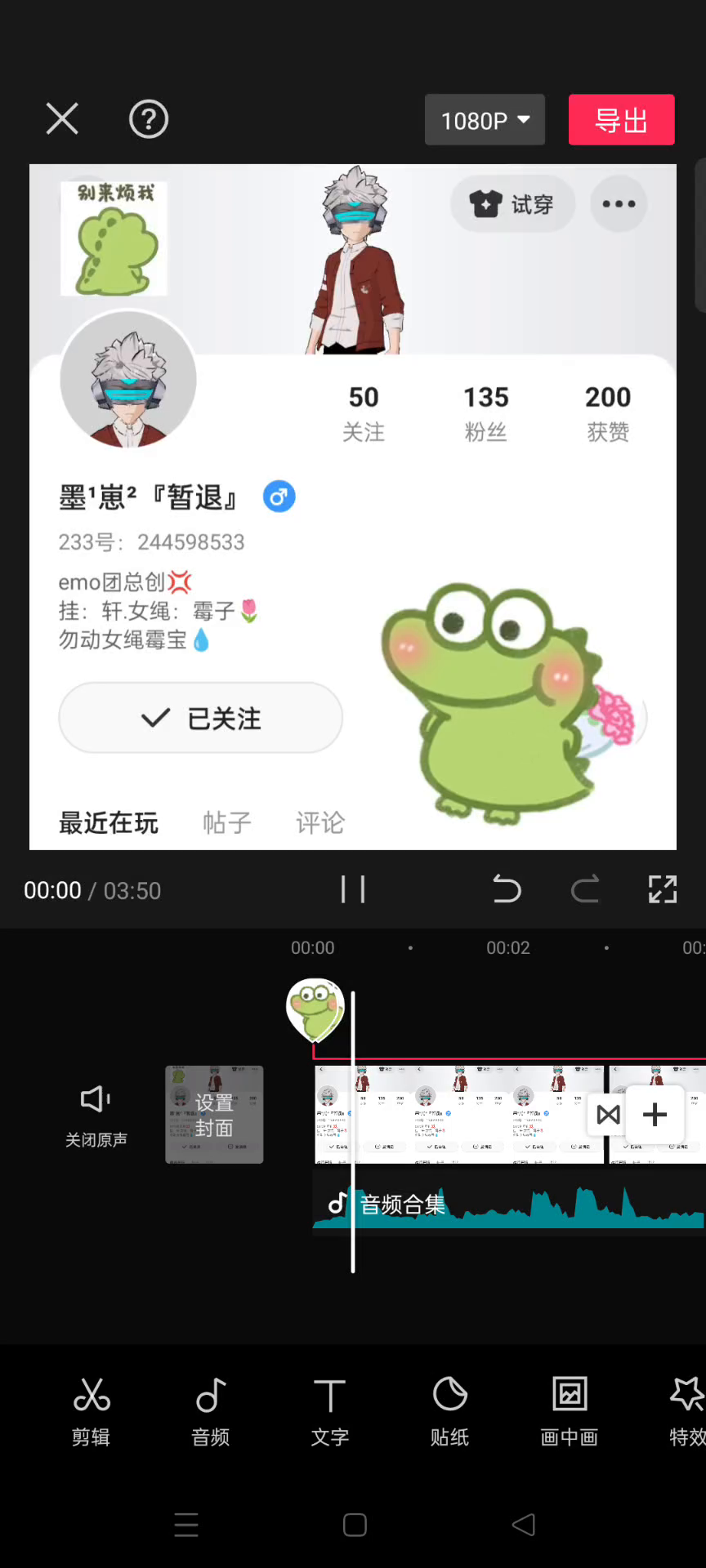706x1568 pixels.
Task: Select the frog sticker marker on timeline
Action: [x=315, y=1009]
